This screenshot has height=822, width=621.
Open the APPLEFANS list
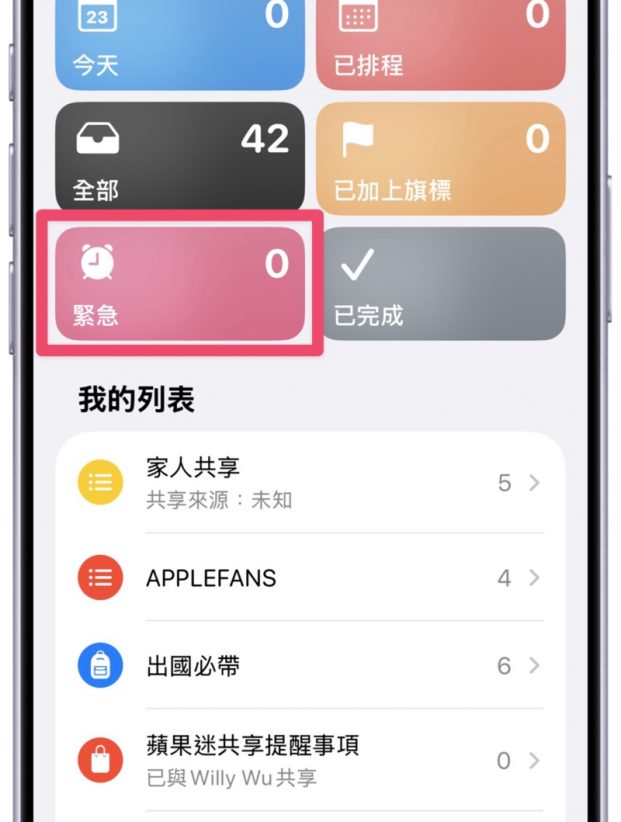coord(310,578)
